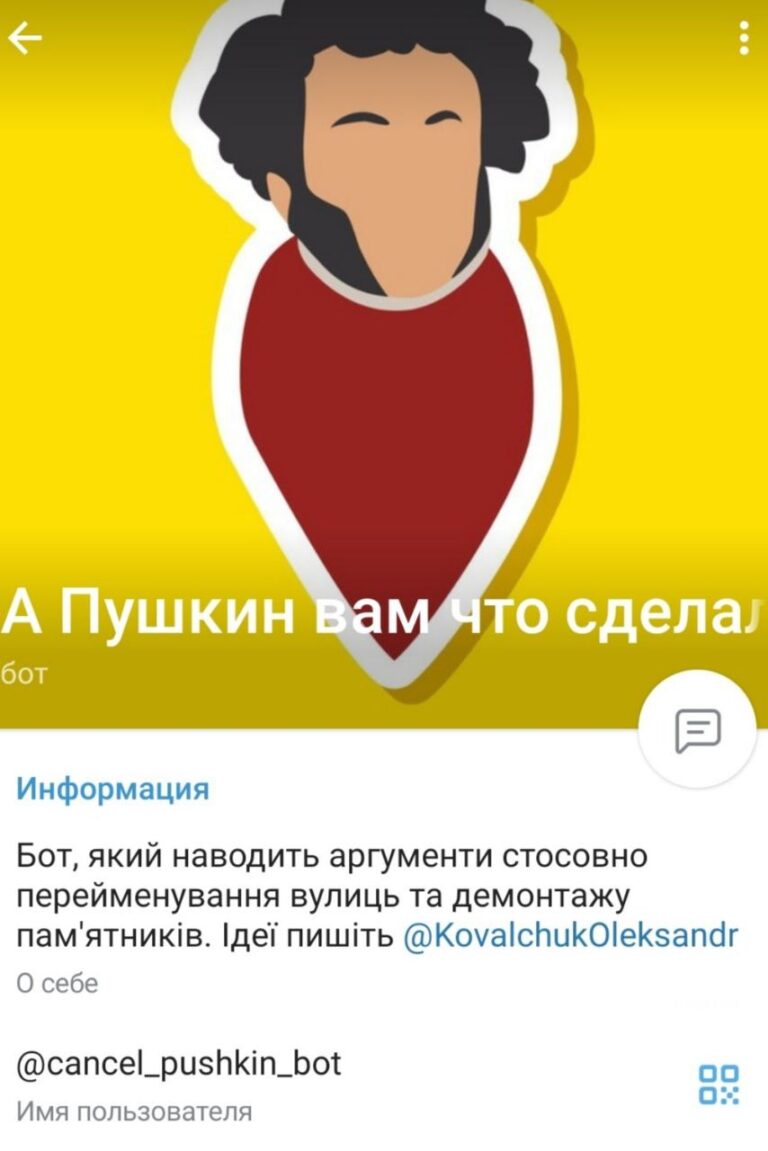Open the three-dot overflow menu
Screen dimensions: 768x1151
(744, 39)
